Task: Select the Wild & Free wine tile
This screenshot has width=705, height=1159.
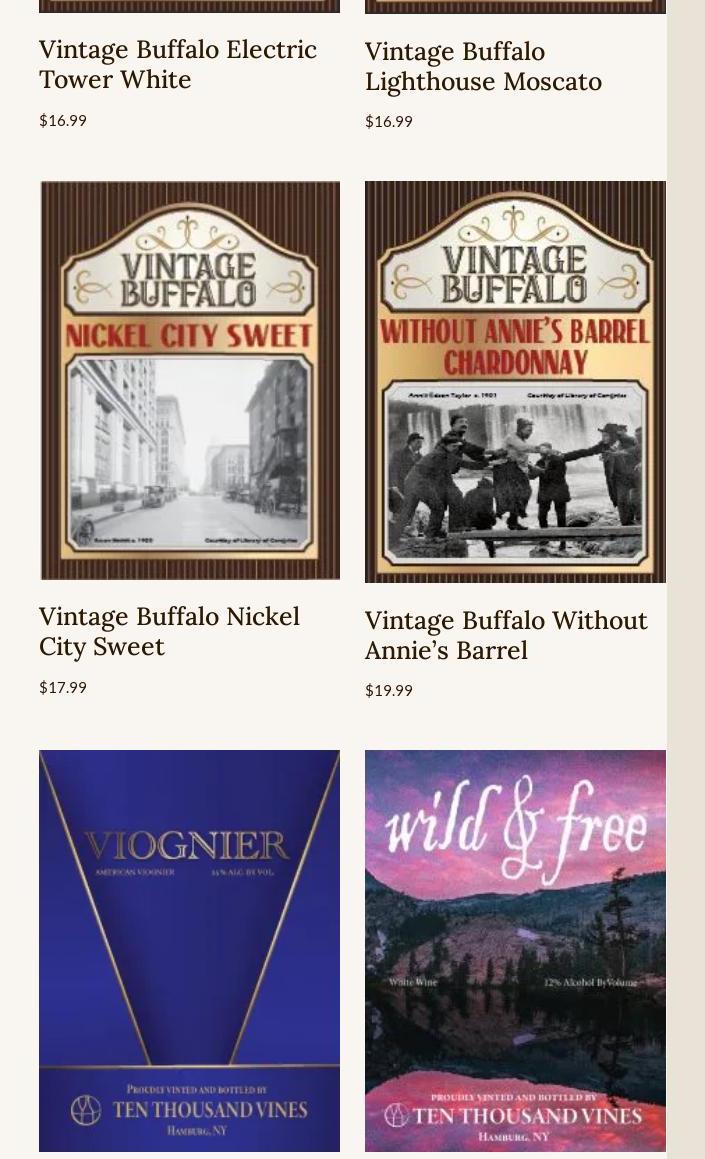Action: click(x=515, y=950)
